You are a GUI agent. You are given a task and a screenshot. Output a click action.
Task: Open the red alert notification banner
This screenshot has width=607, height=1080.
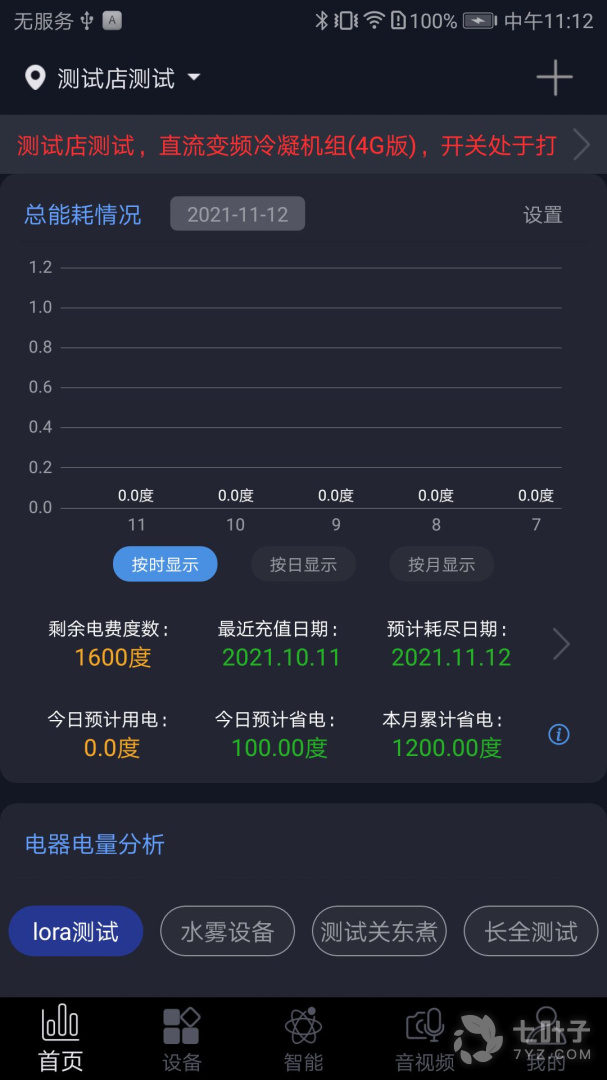click(x=303, y=145)
